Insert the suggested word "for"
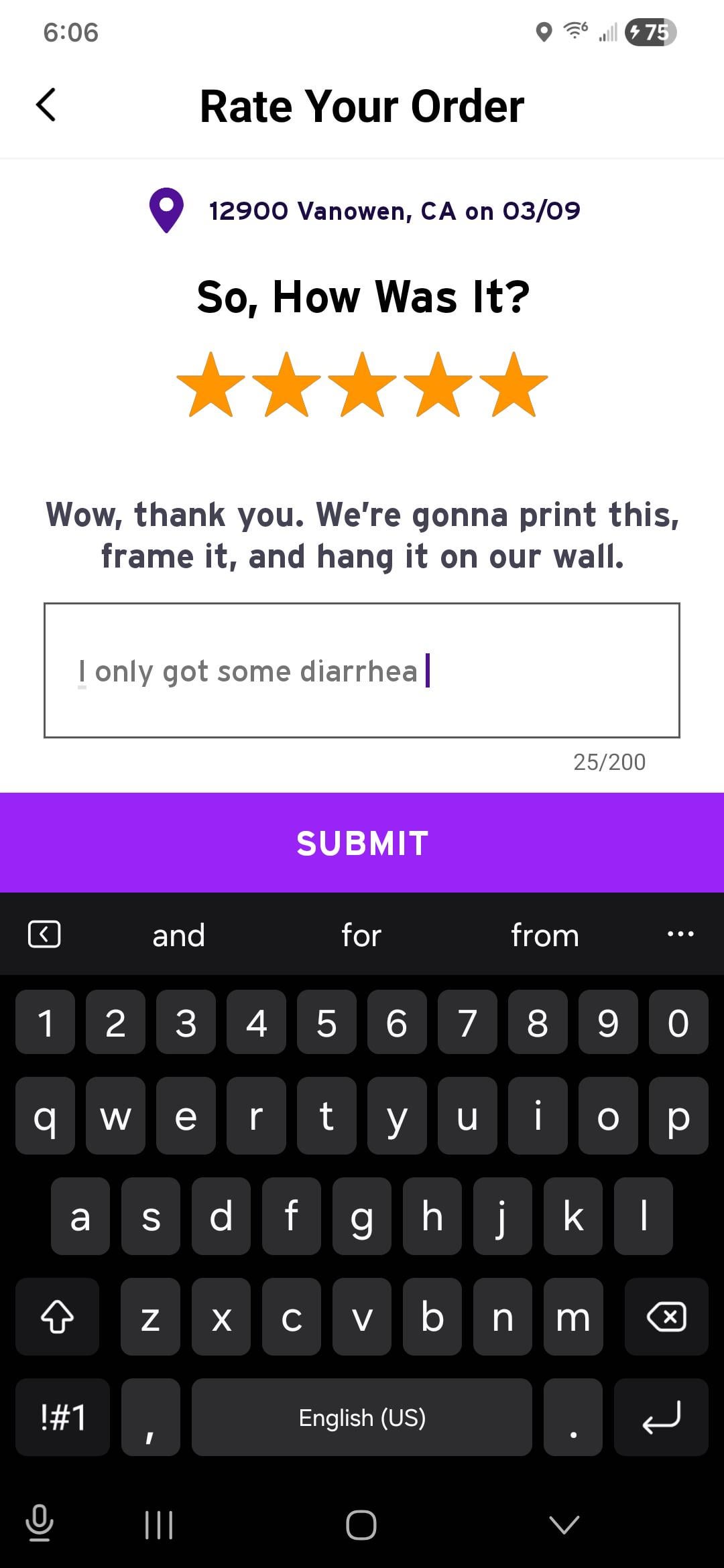Viewport: 724px width, 1568px height. [x=361, y=935]
